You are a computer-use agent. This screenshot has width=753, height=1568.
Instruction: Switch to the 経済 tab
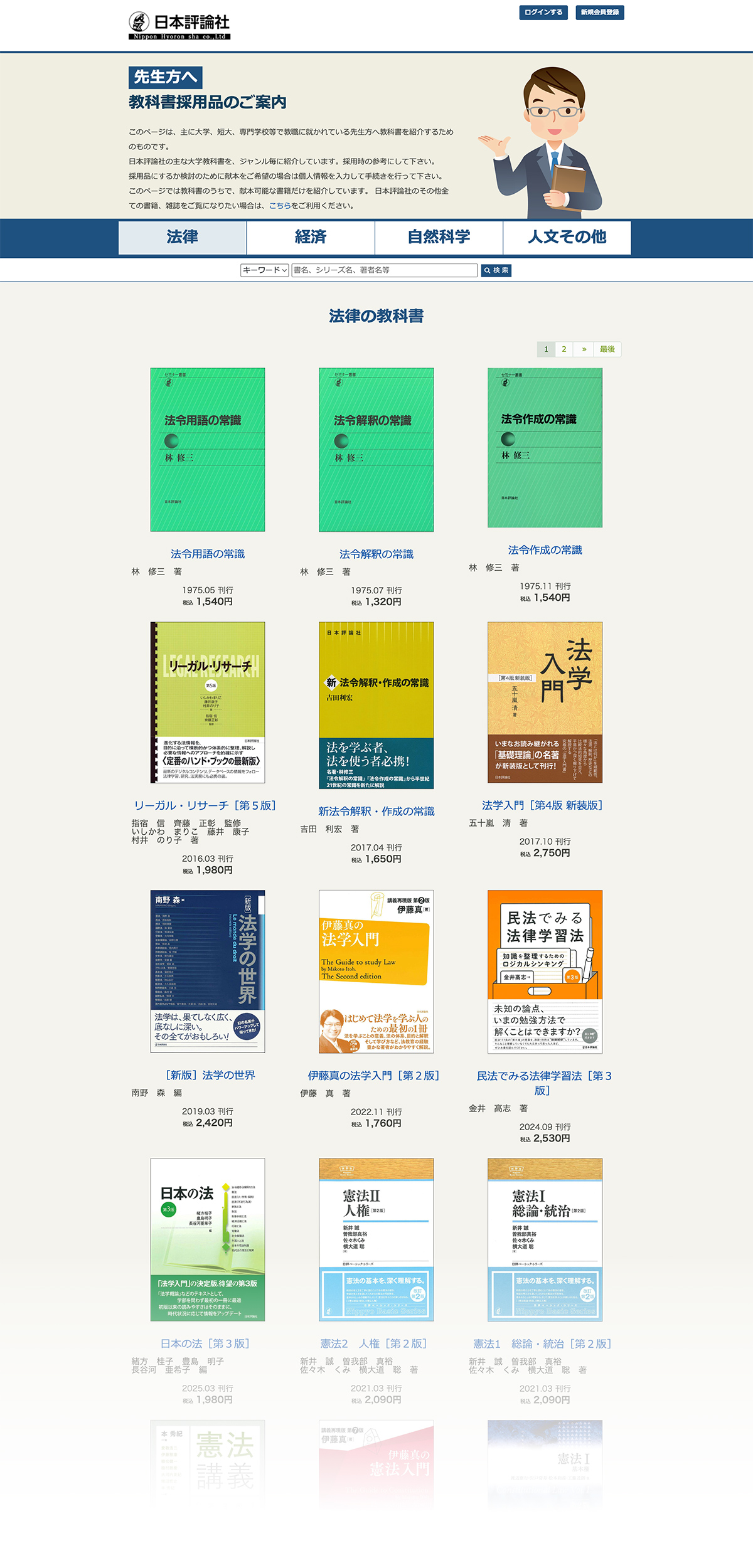(x=311, y=237)
